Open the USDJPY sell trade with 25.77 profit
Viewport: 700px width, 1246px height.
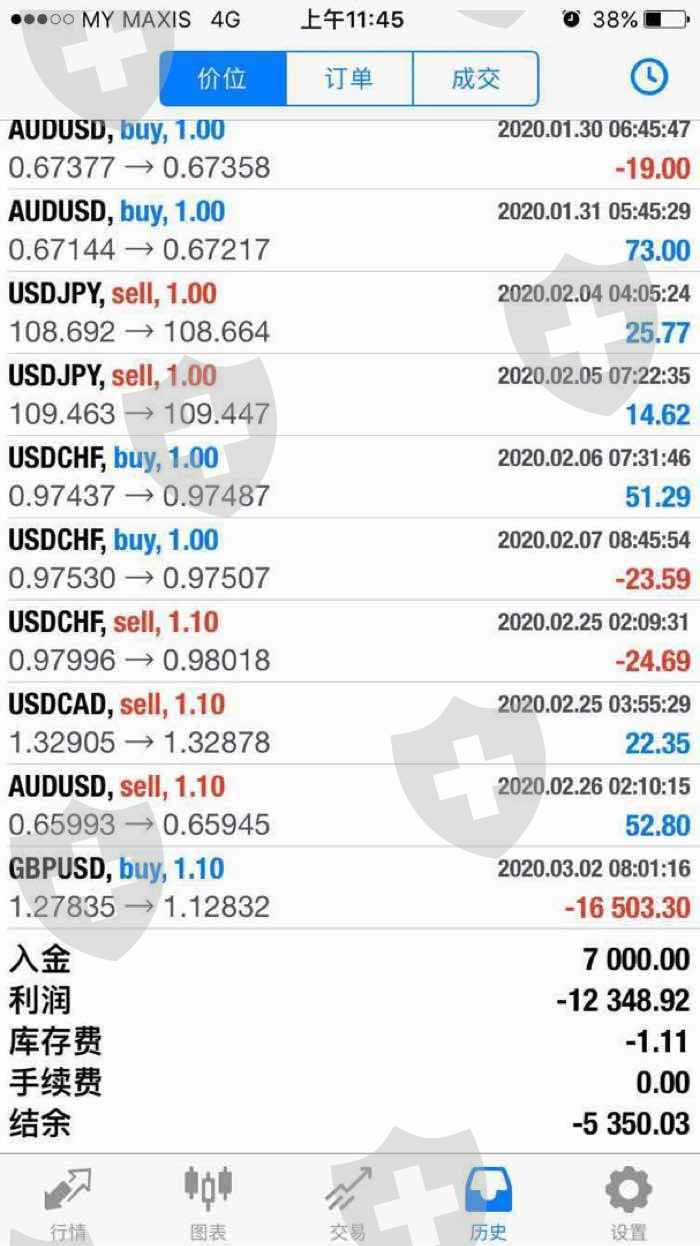(350, 313)
